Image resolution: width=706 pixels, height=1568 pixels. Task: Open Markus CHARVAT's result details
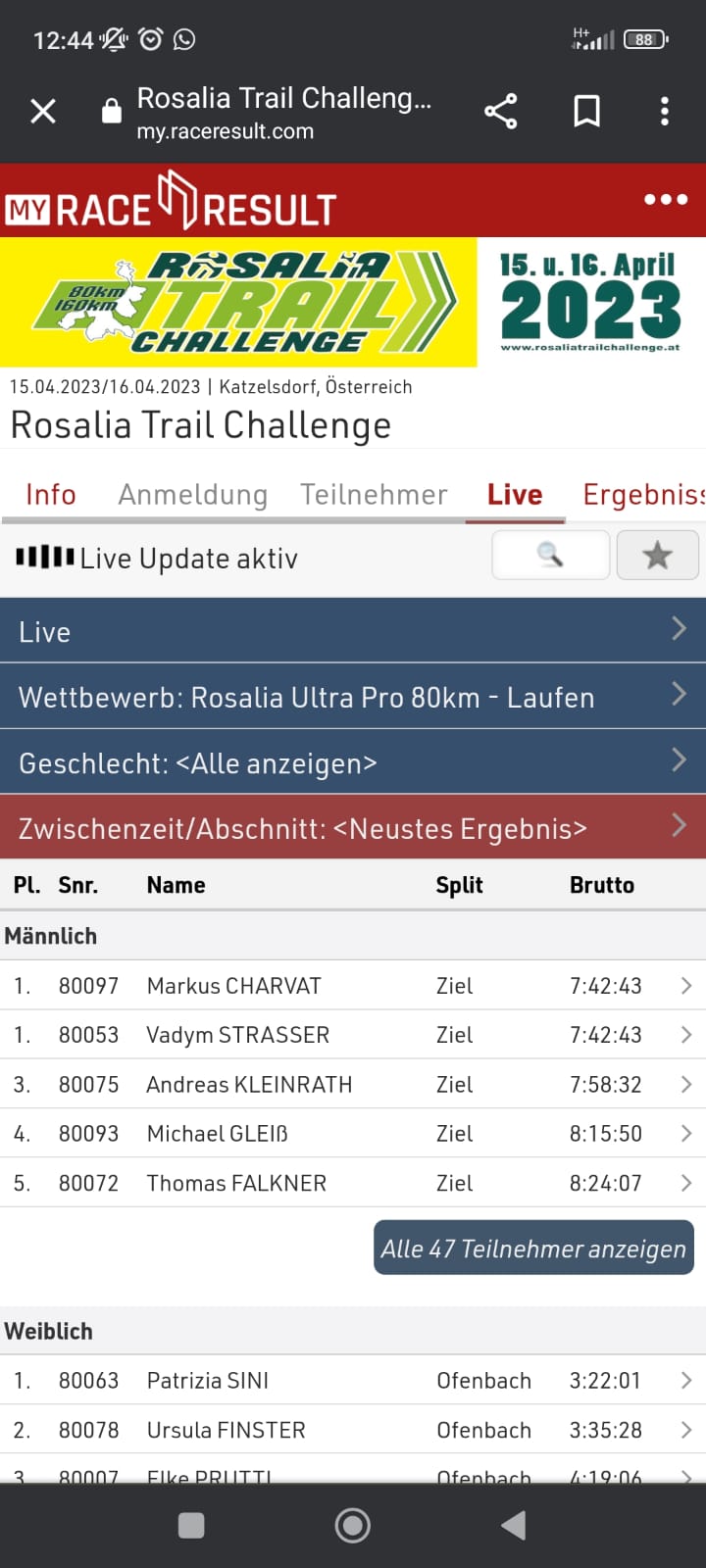pyautogui.click(x=353, y=985)
